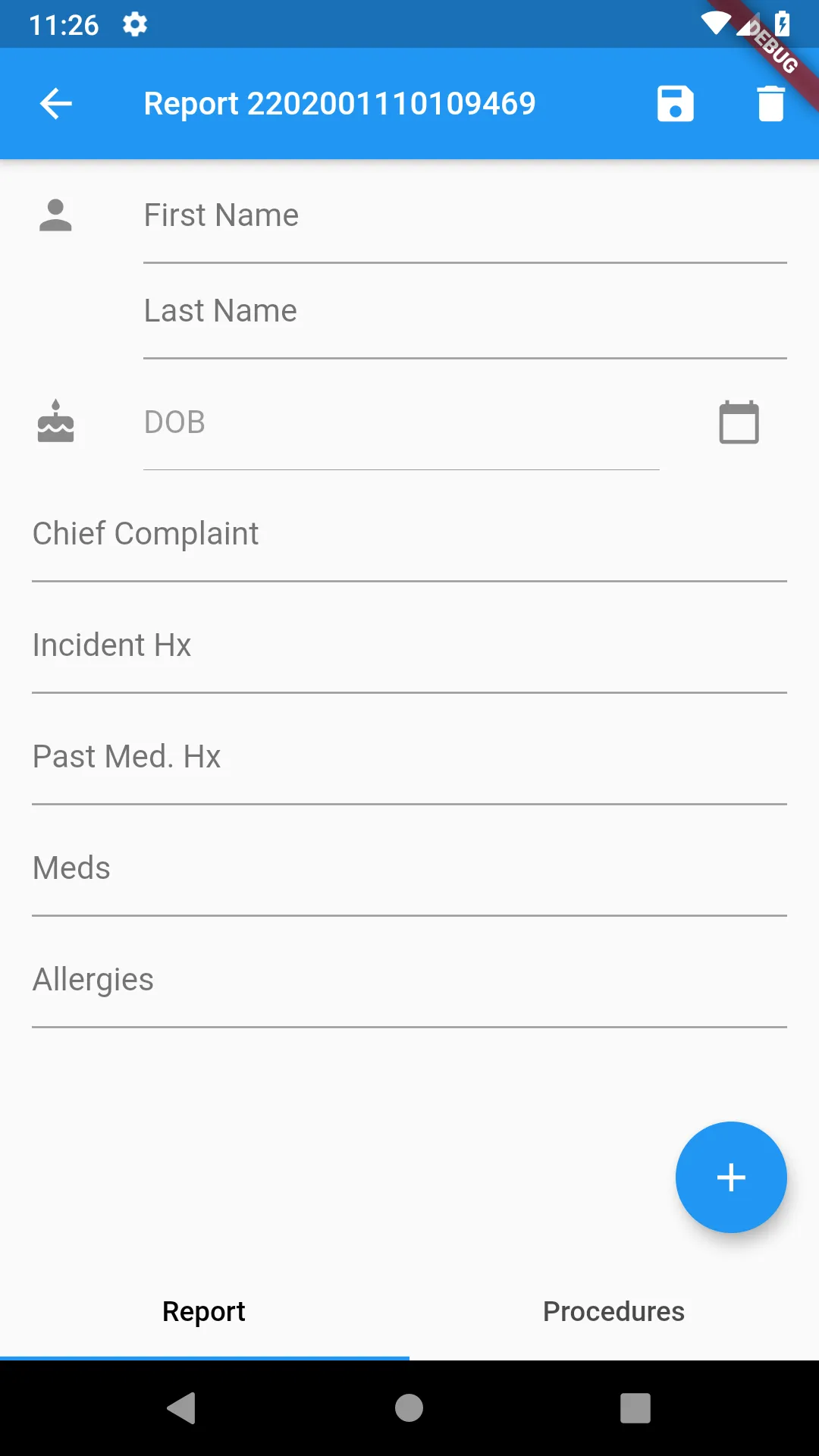819x1456 pixels.
Task: Save the report with the floppy icon
Action: click(675, 104)
